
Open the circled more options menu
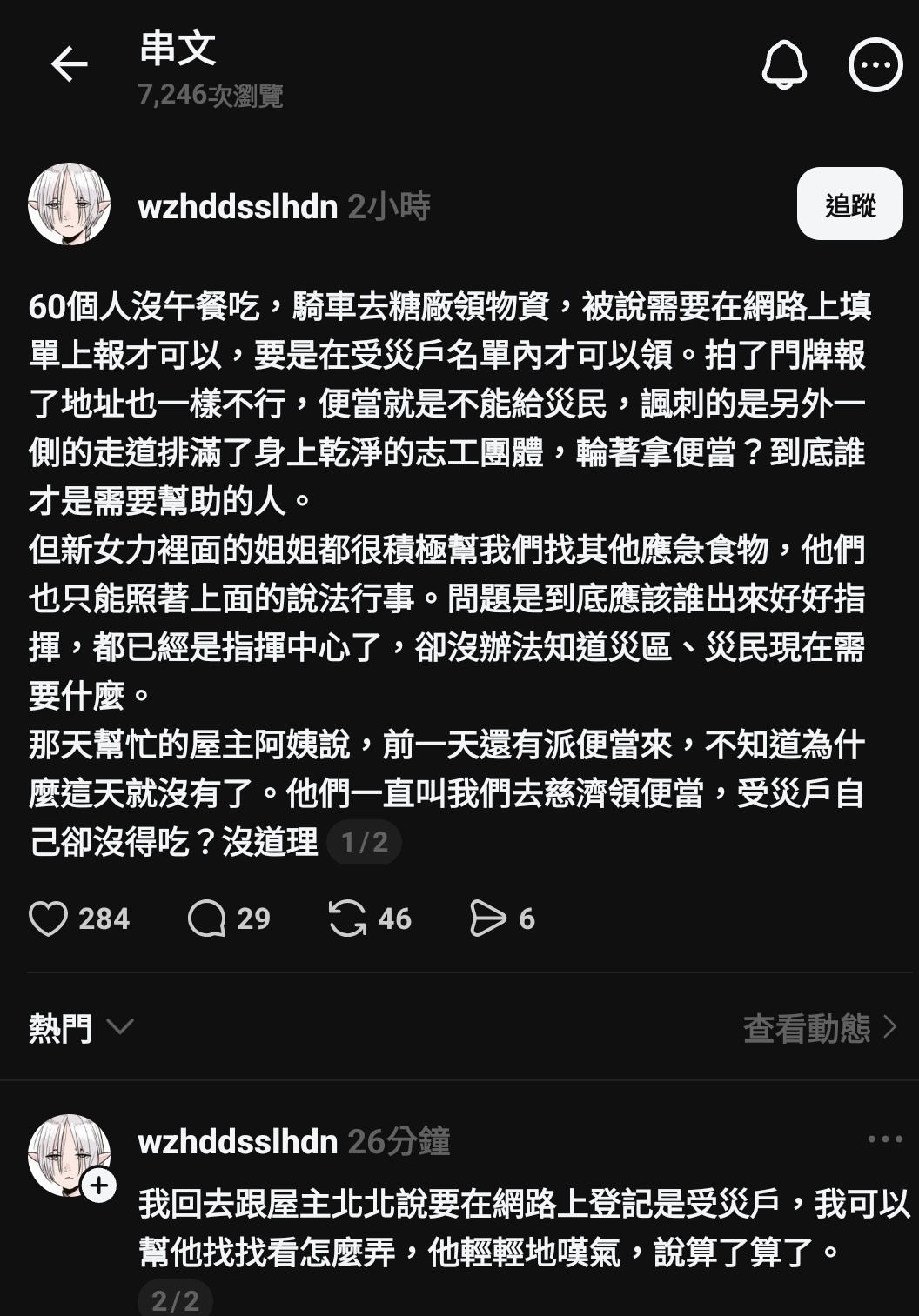tap(875, 64)
